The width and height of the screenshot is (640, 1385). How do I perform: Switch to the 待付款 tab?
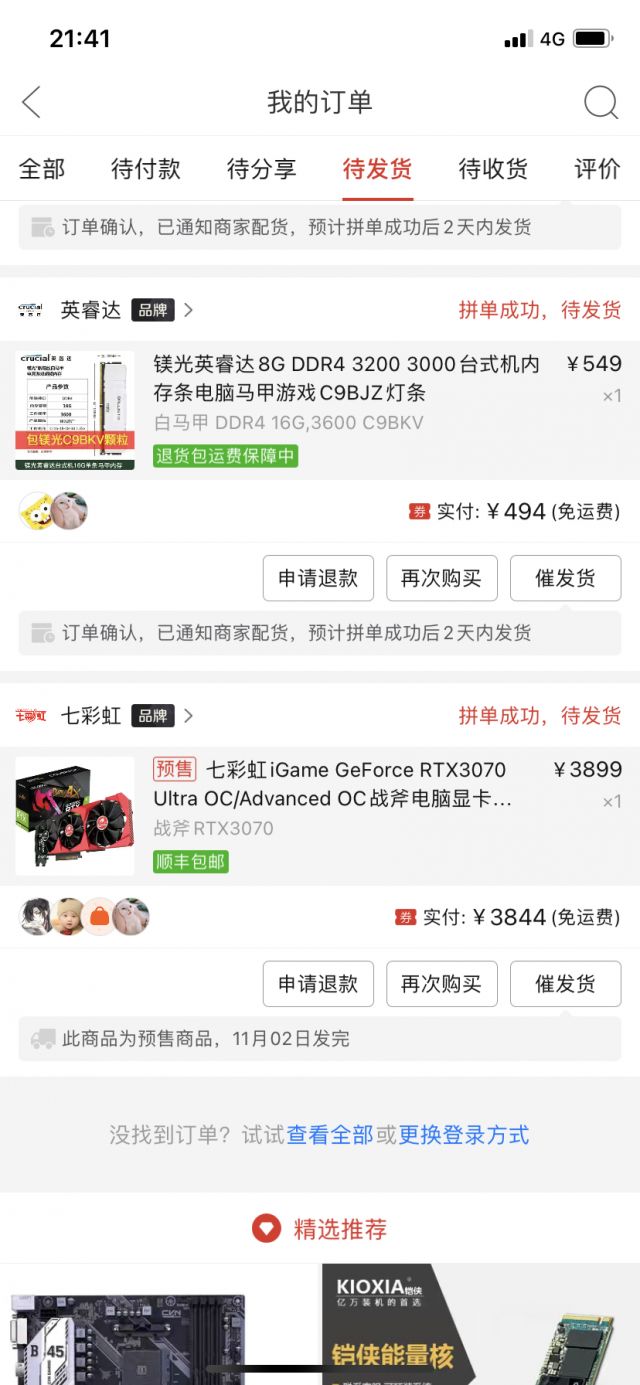[x=146, y=169]
